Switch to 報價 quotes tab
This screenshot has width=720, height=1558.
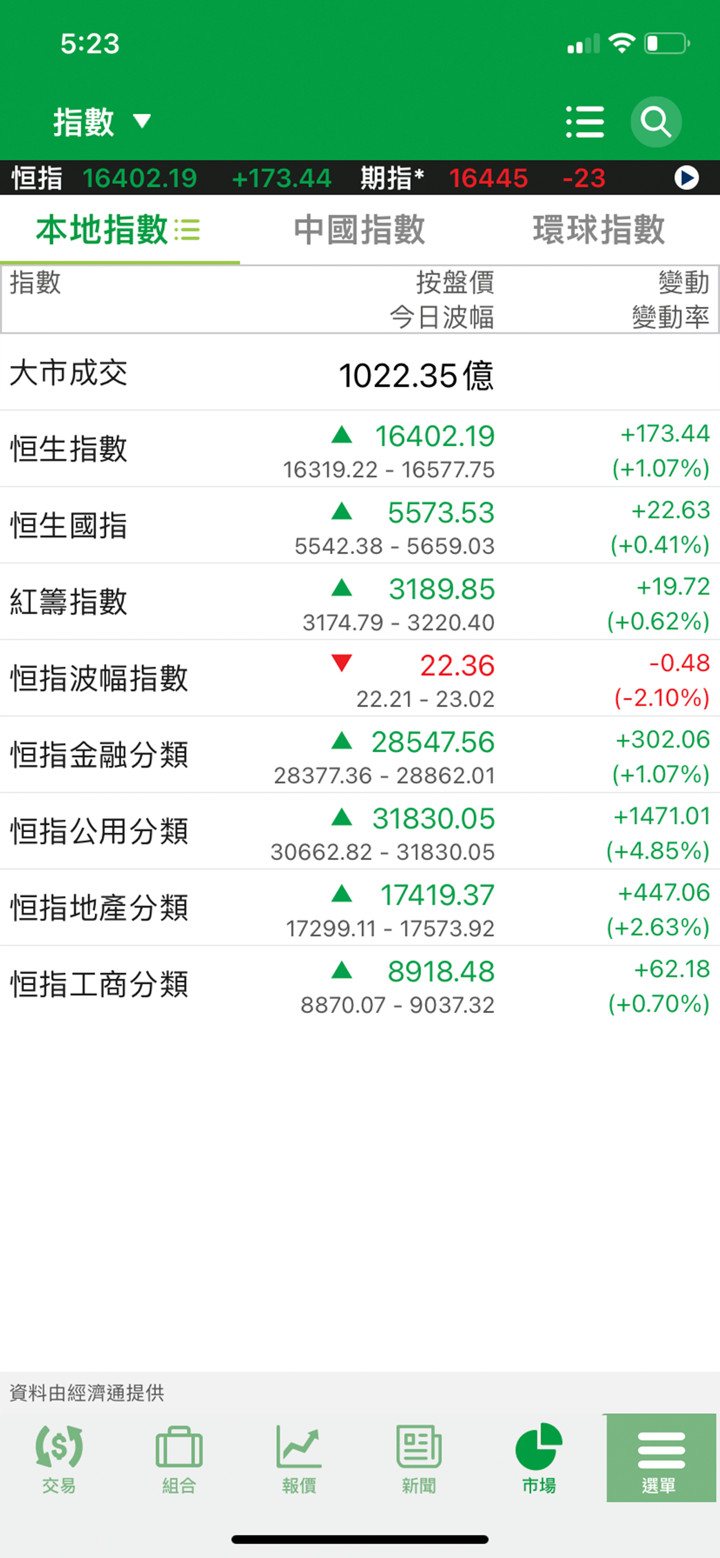coord(299,1459)
